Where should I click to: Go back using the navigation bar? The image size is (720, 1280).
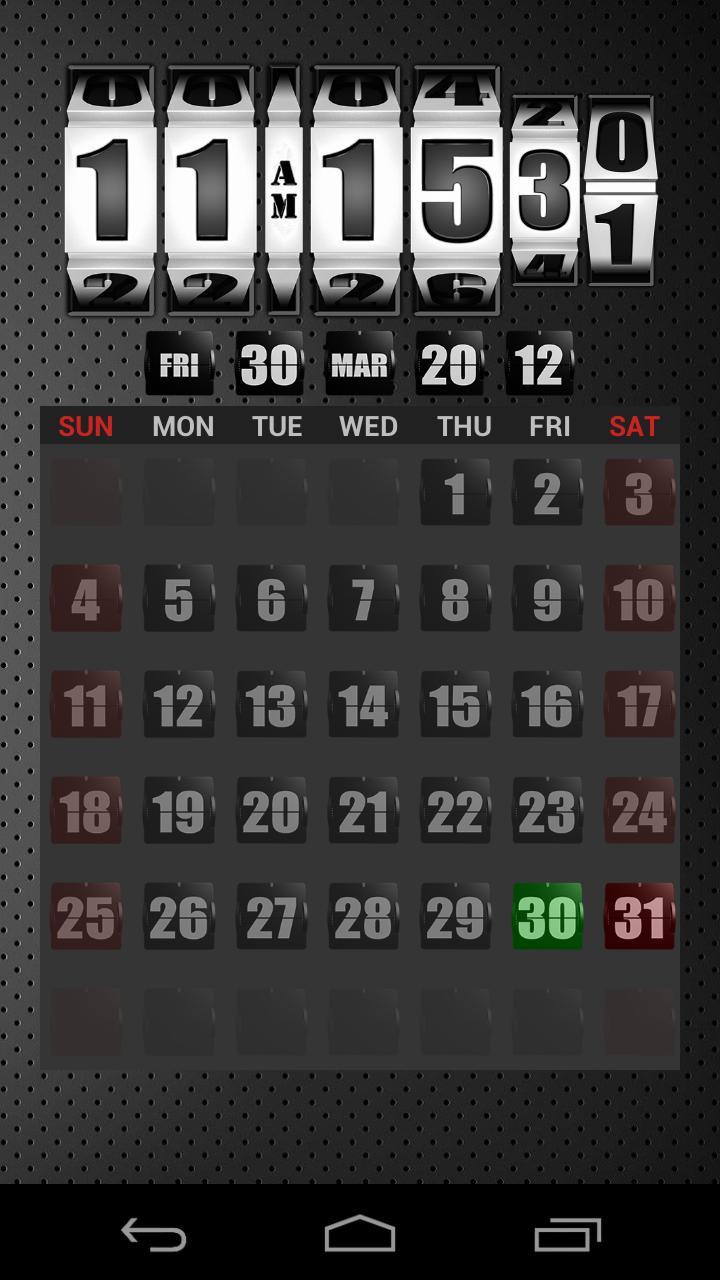point(153,1234)
